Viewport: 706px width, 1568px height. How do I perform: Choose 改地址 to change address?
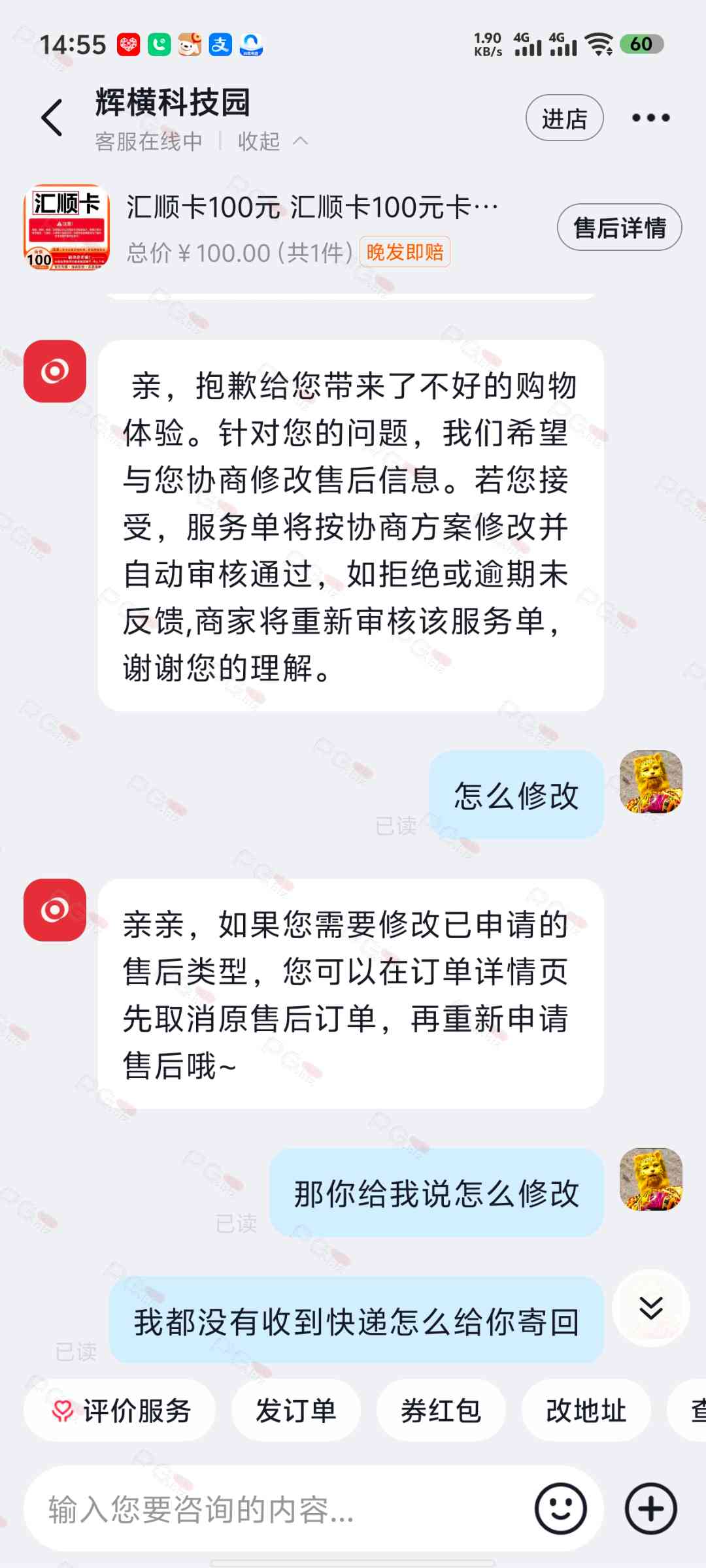pyautogui.click(x=586, y=1411)
